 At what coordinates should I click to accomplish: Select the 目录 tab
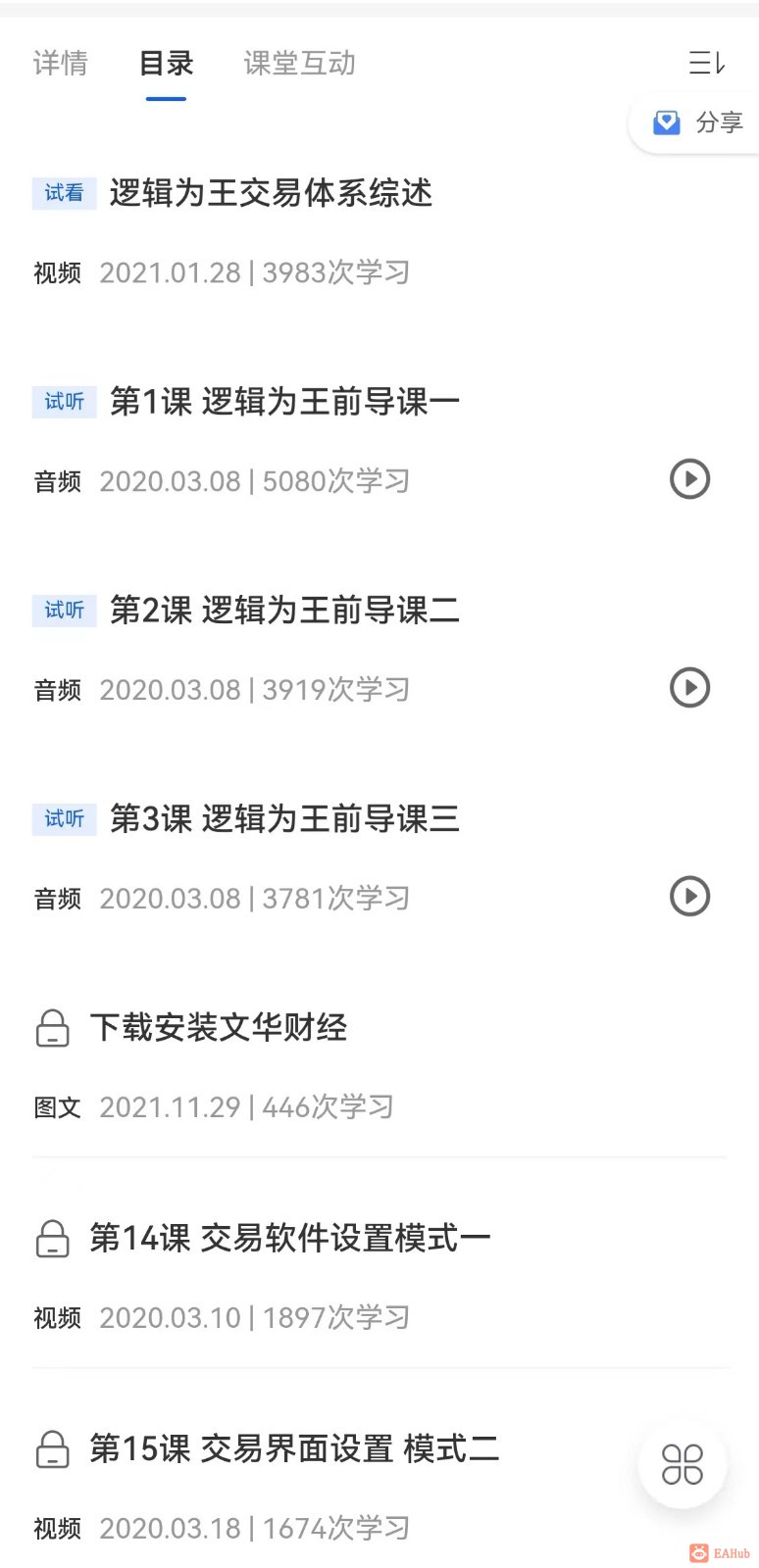[x=166, y=64]
